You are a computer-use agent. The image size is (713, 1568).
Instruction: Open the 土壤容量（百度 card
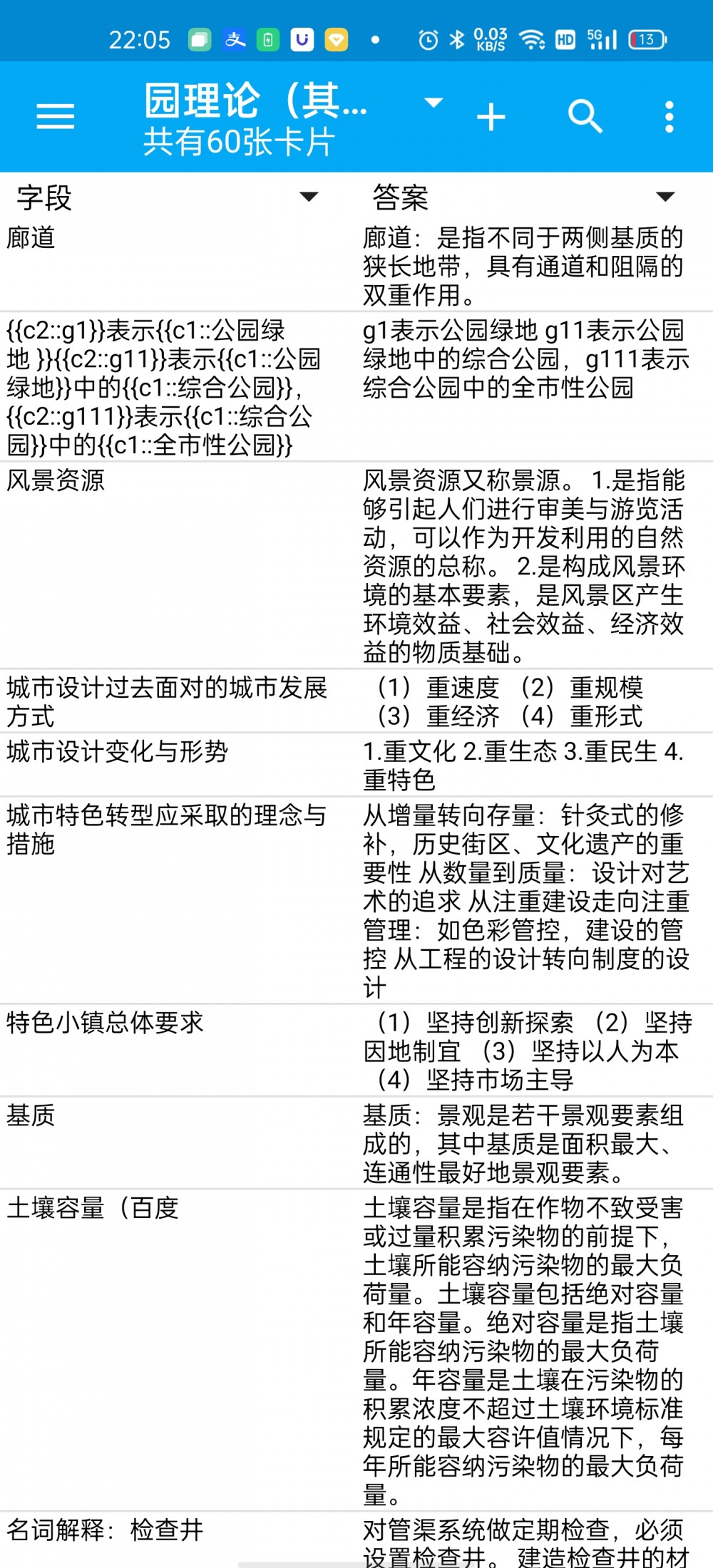coord(356,1351)
